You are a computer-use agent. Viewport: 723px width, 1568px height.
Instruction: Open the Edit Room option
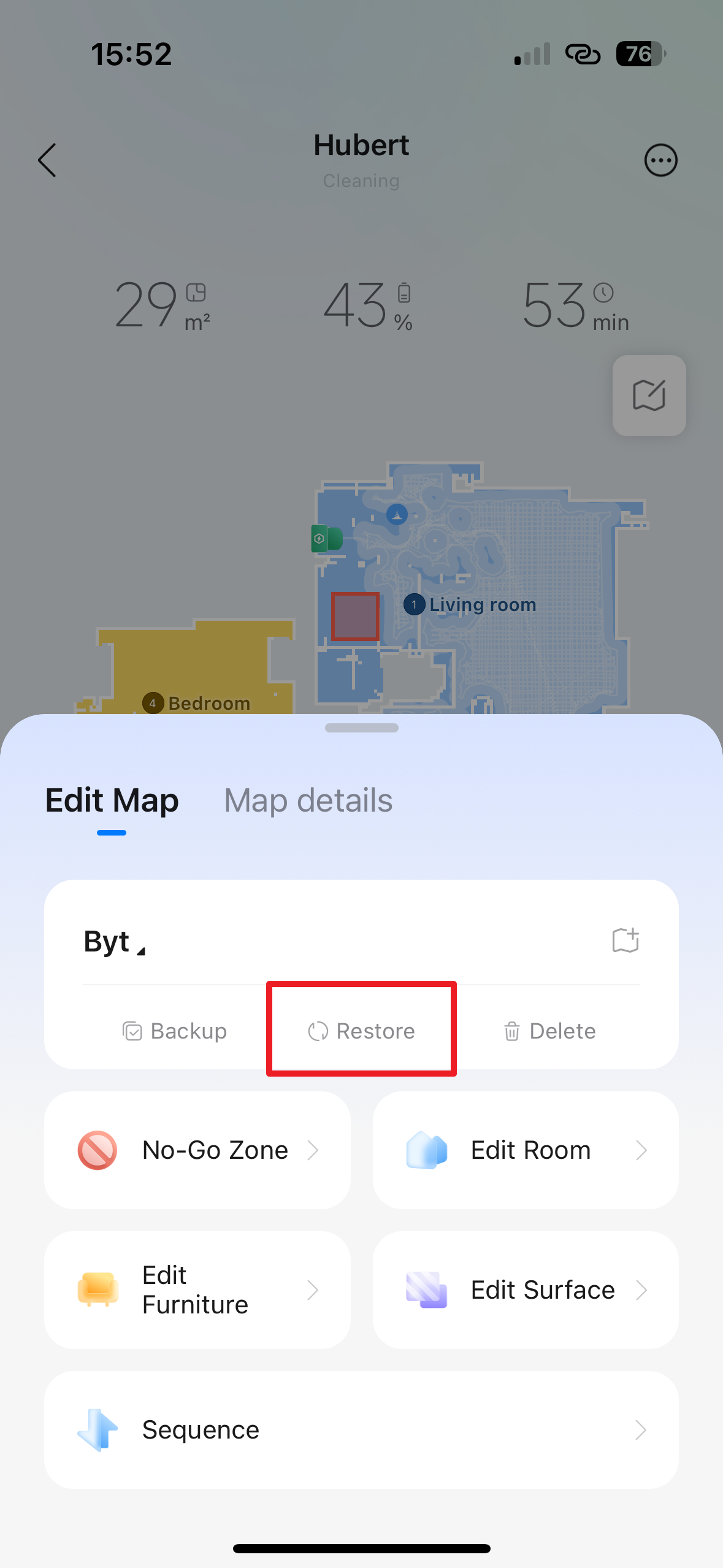click(526, 1150)
